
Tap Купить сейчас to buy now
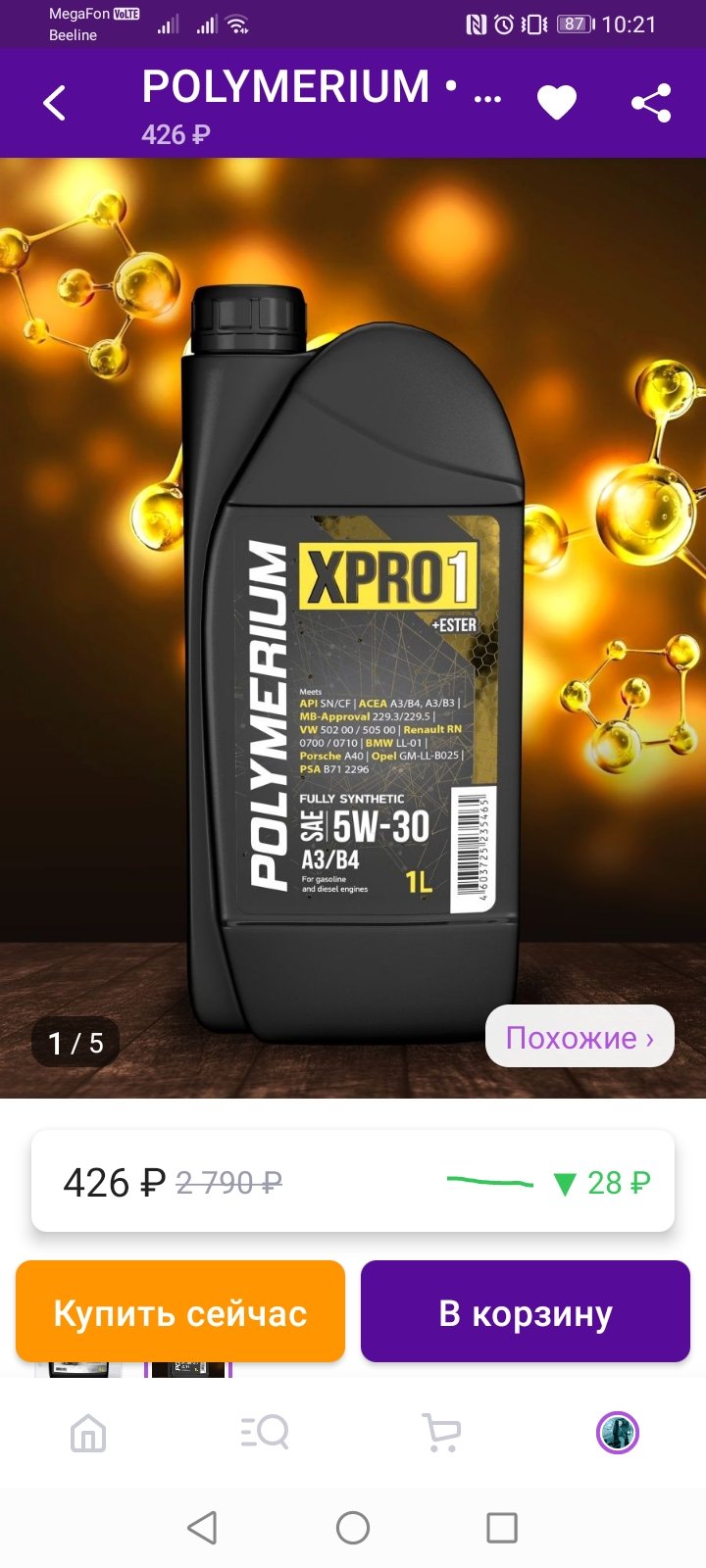tap(180, 1311)
